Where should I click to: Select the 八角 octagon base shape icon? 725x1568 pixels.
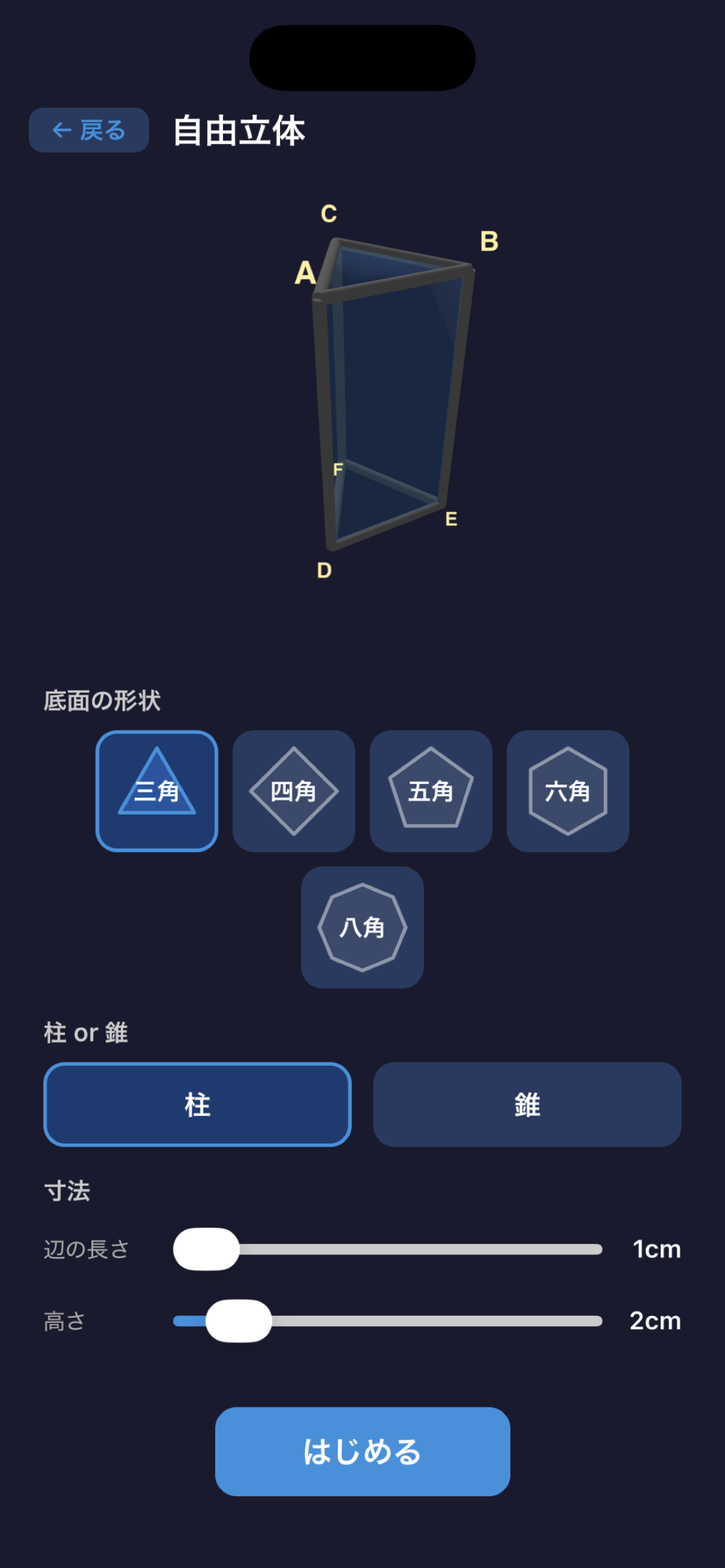[x=362, y=927]
